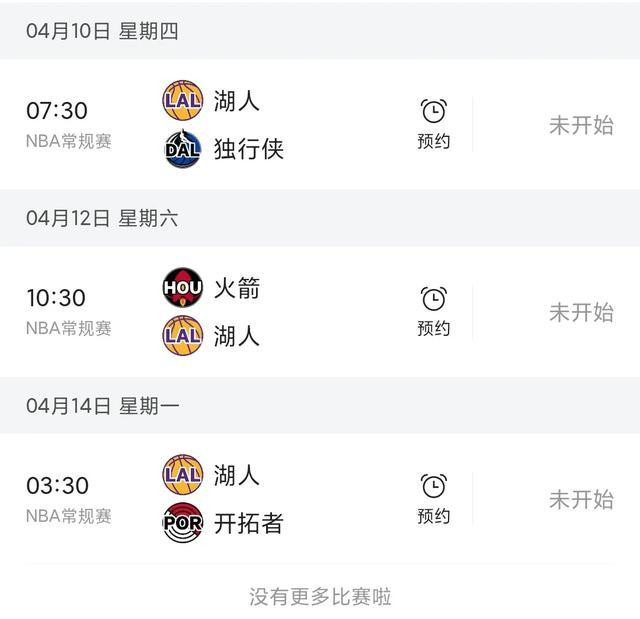The width and height of the screenshot is (640, 619).
Task: Open the 07:30 Lakers vs Mavericks match
Action: (x=320, y=124)
